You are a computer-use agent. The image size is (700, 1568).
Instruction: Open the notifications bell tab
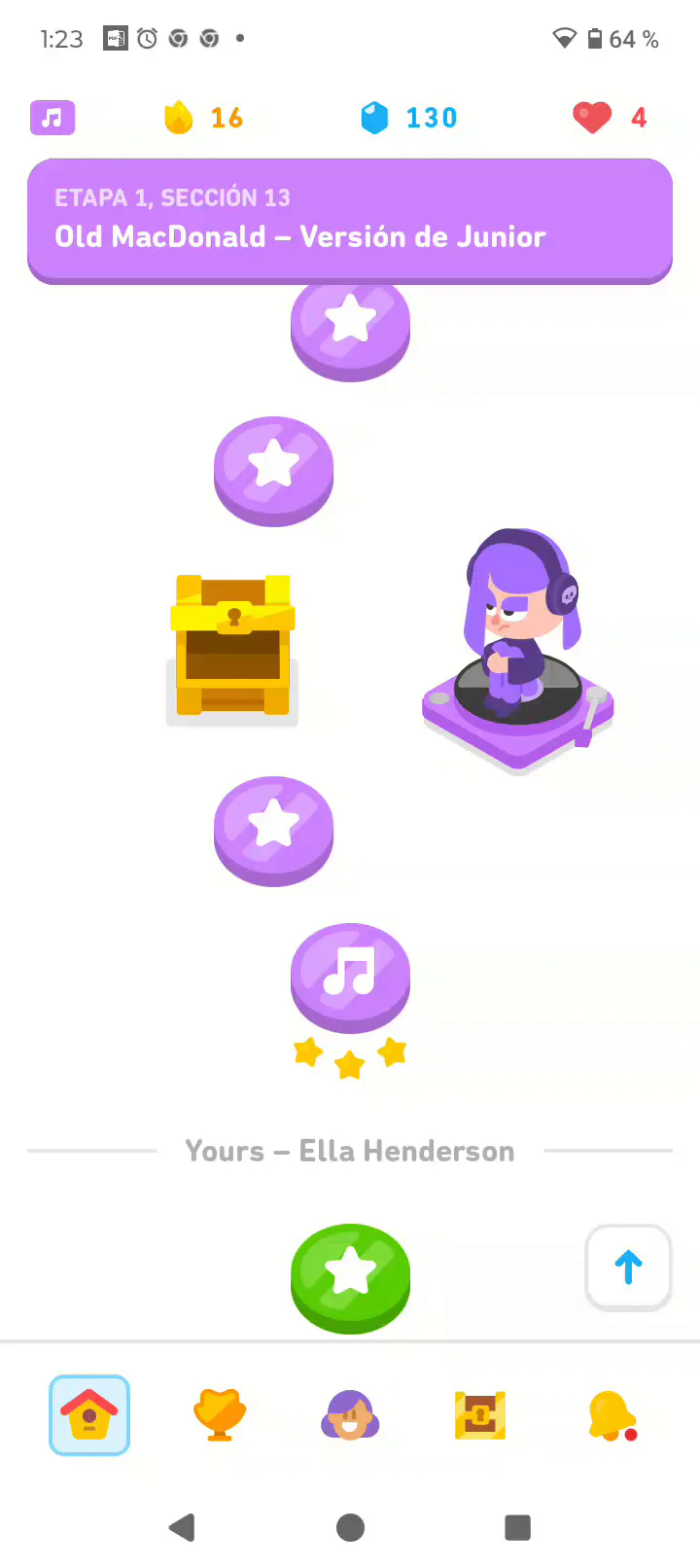pyautogui.click(x=611, y=1415)
